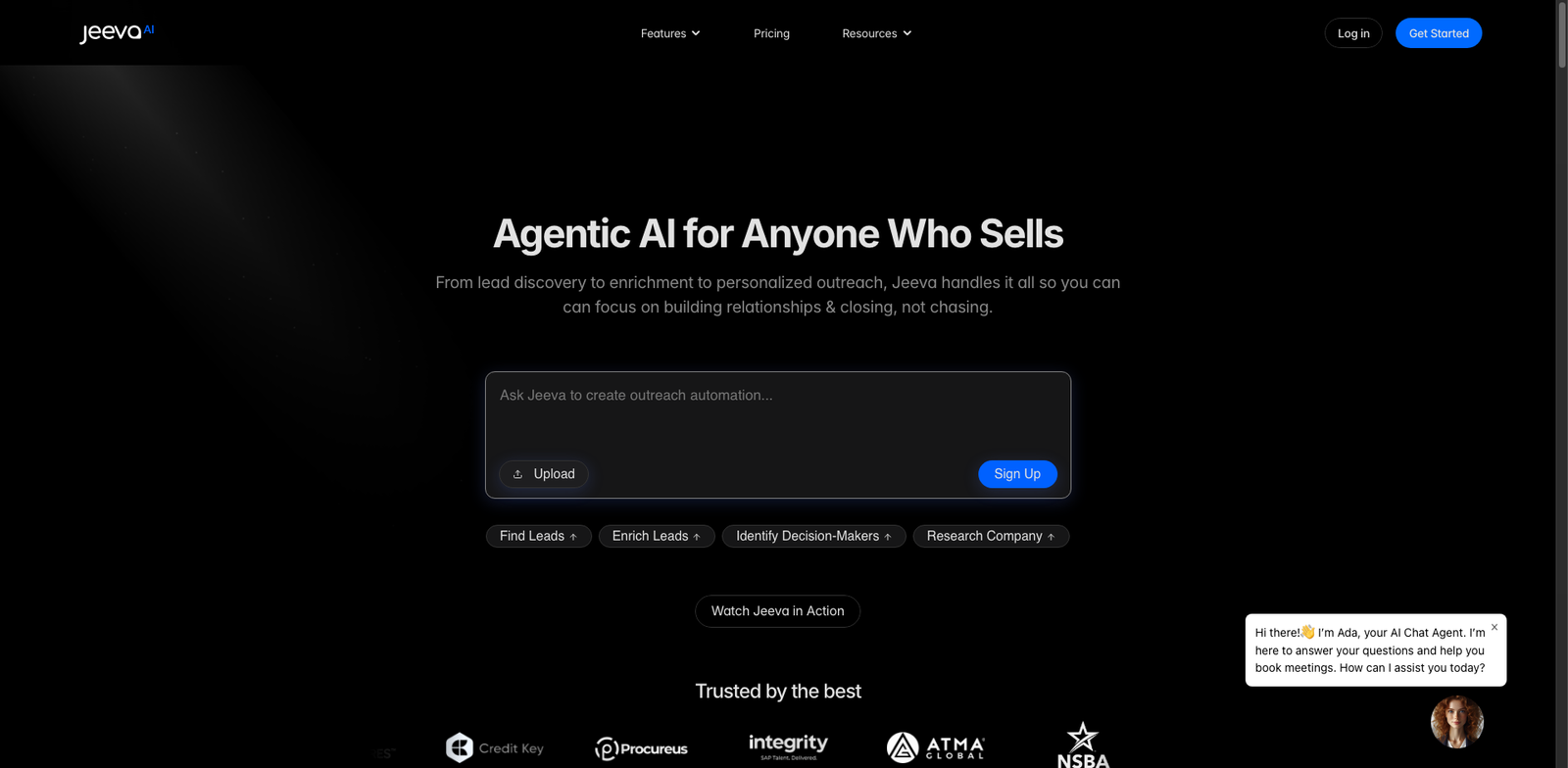Screen dimensions: 1568x768
Task: Tap the Get Started button
Action: point(1438,33)
